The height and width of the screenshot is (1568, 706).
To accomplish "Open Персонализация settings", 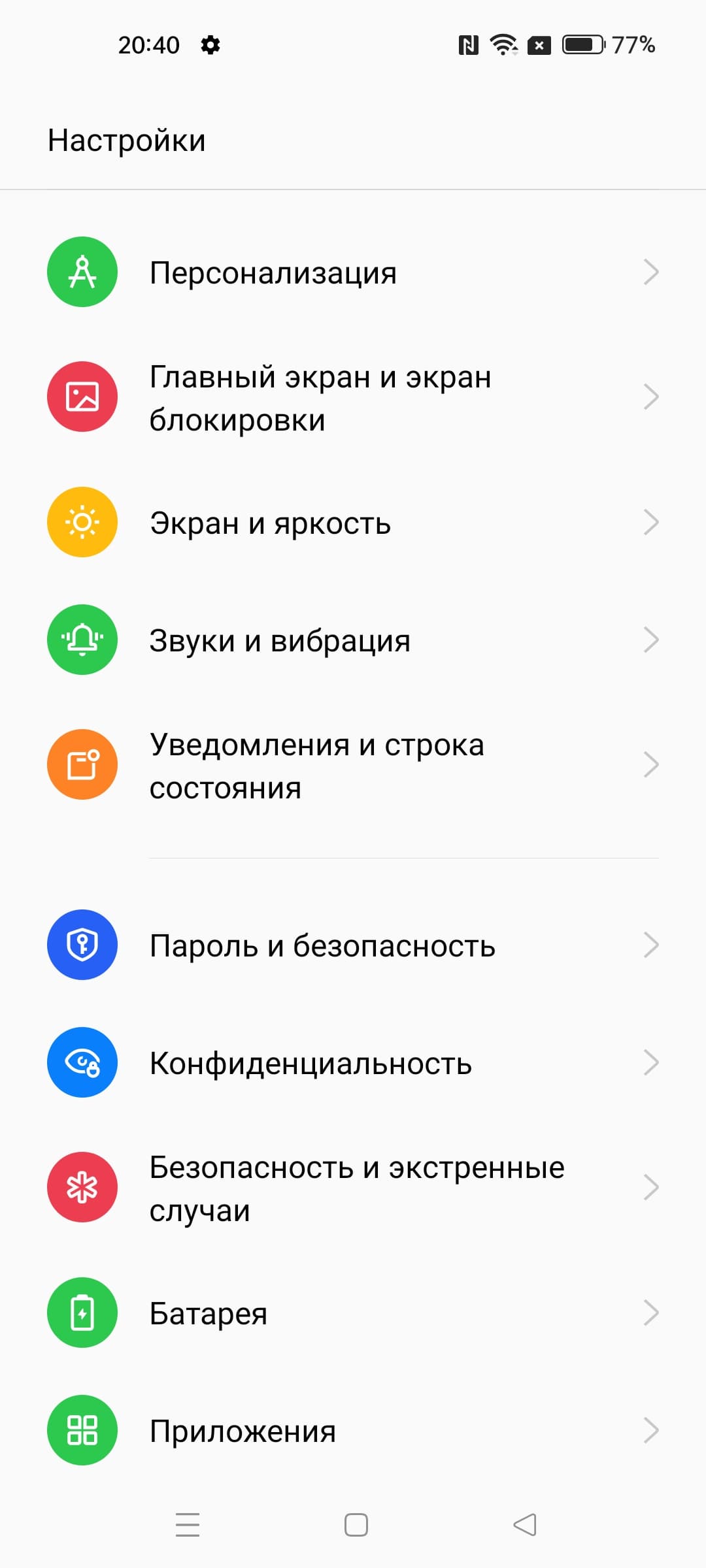I will [x=353, y=272].
